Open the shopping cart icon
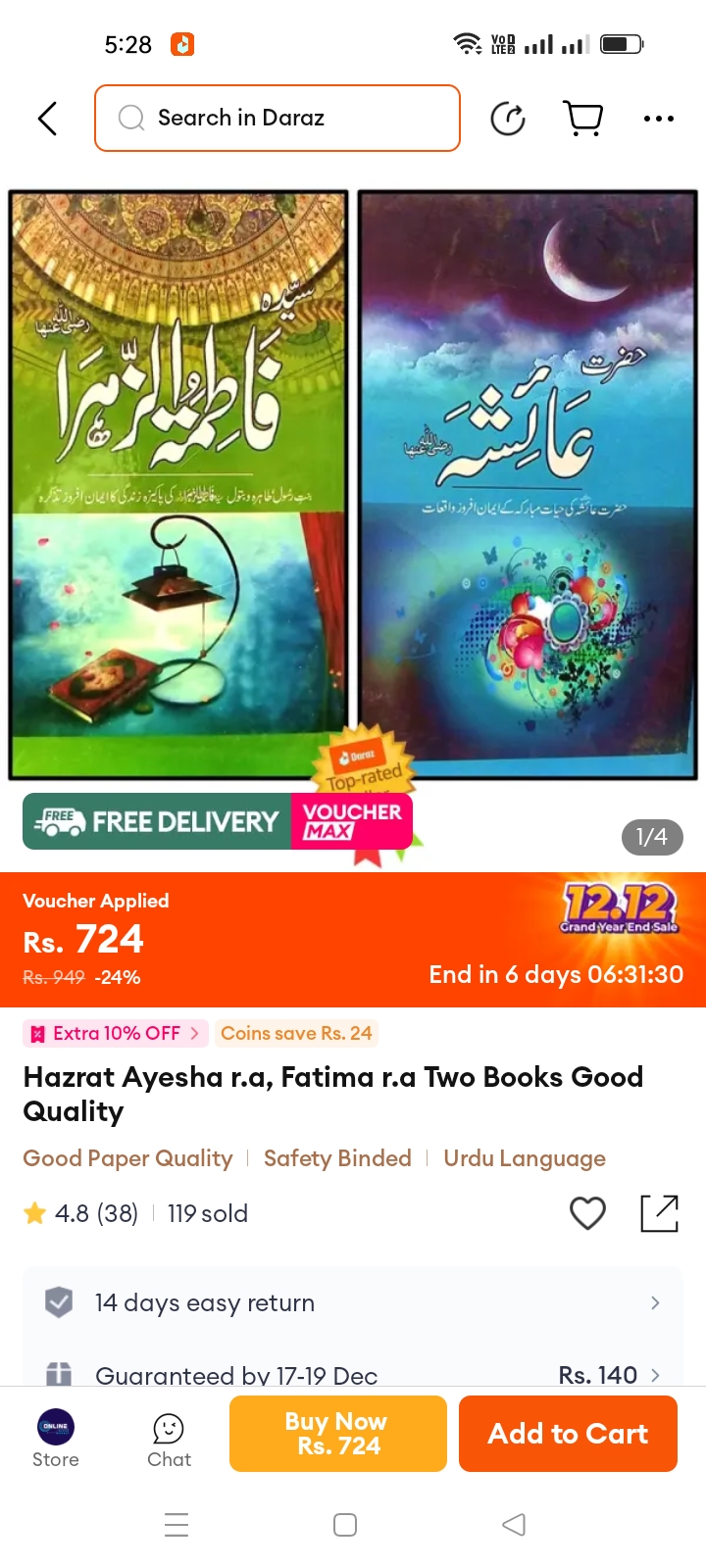Image resolution: width=706 pixels, height=1568 pixels. (583, 119)
